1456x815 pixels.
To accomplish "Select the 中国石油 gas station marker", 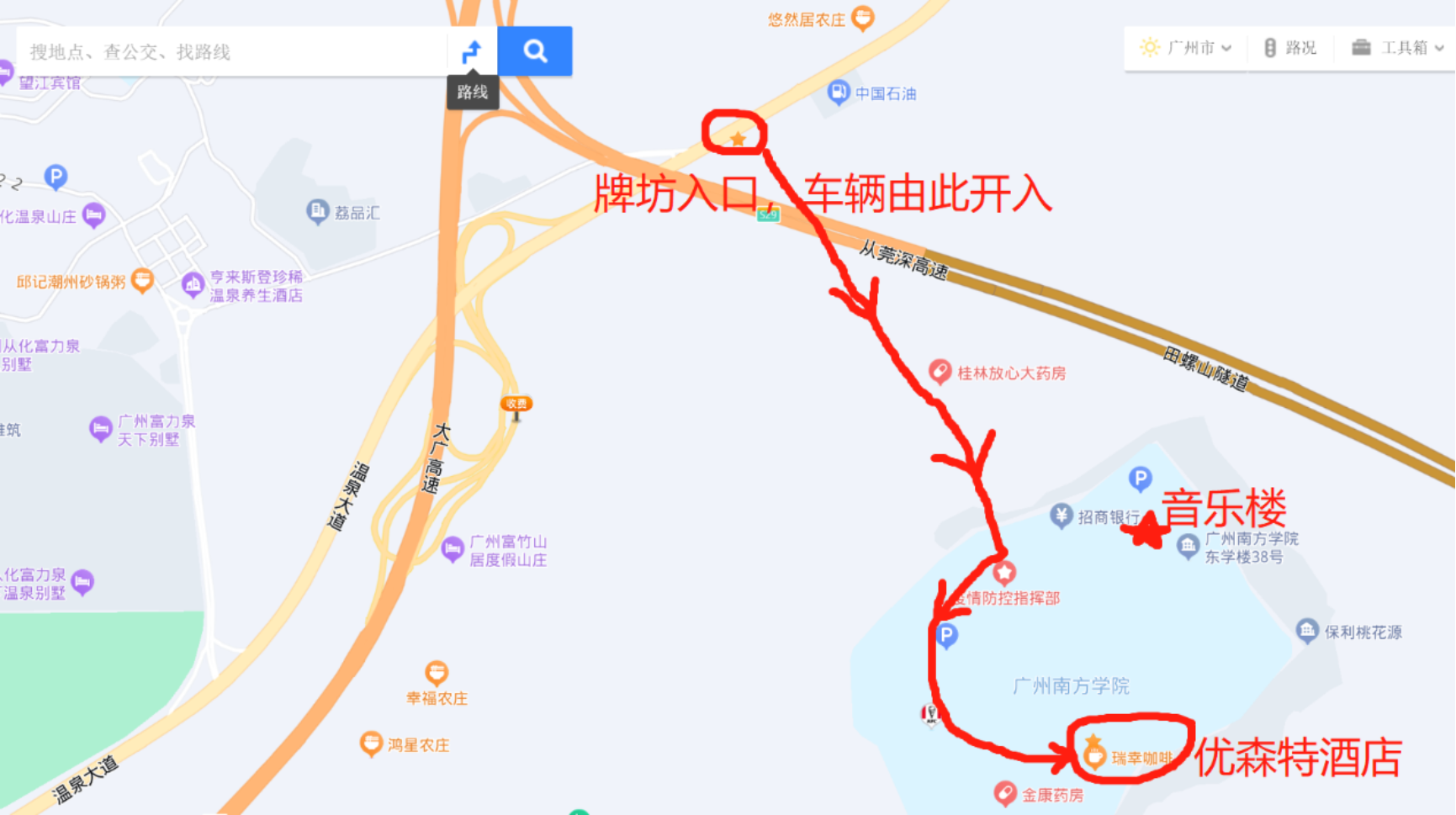I will point(838,93).
